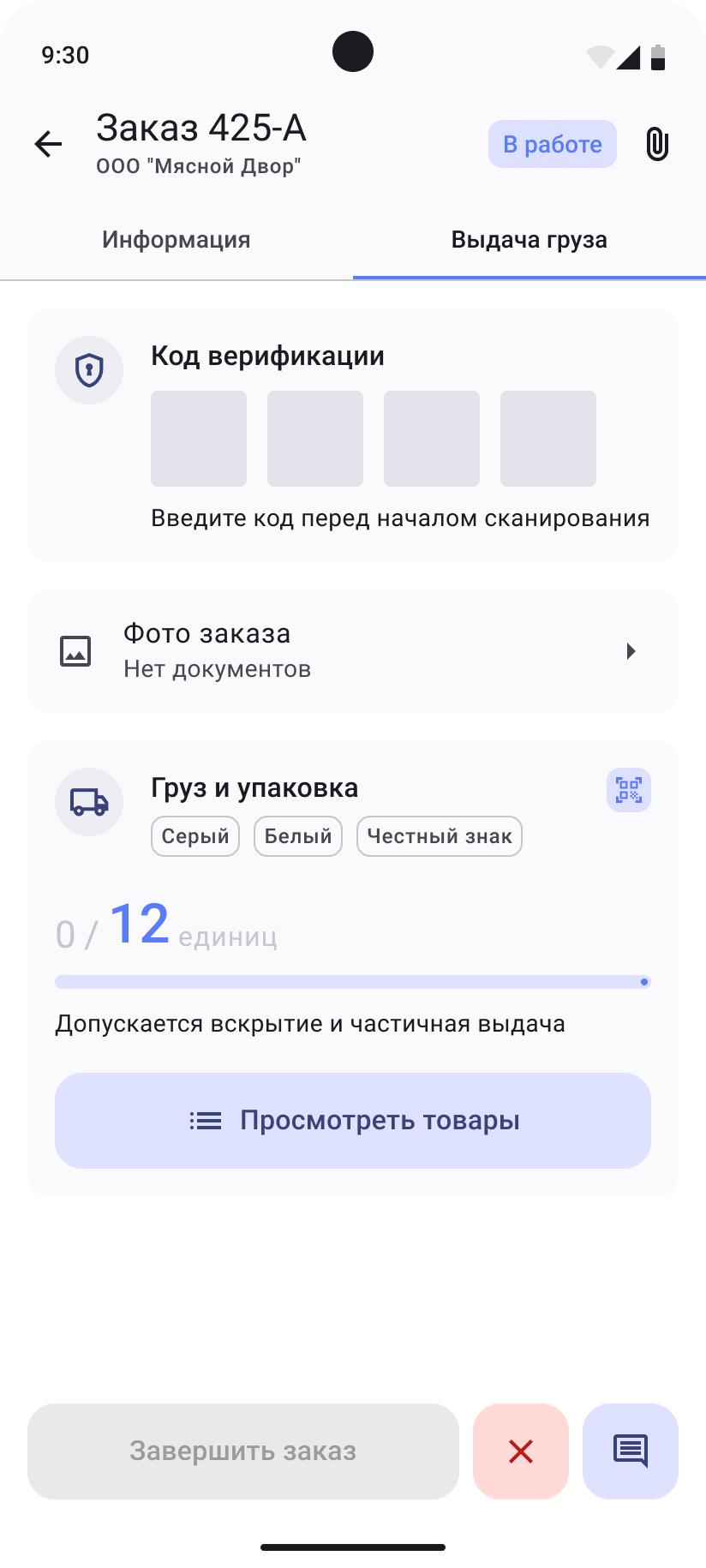Tap the disabled Завершить заказ button
Screen dimensions: 706x1568
coord(242,1451)
